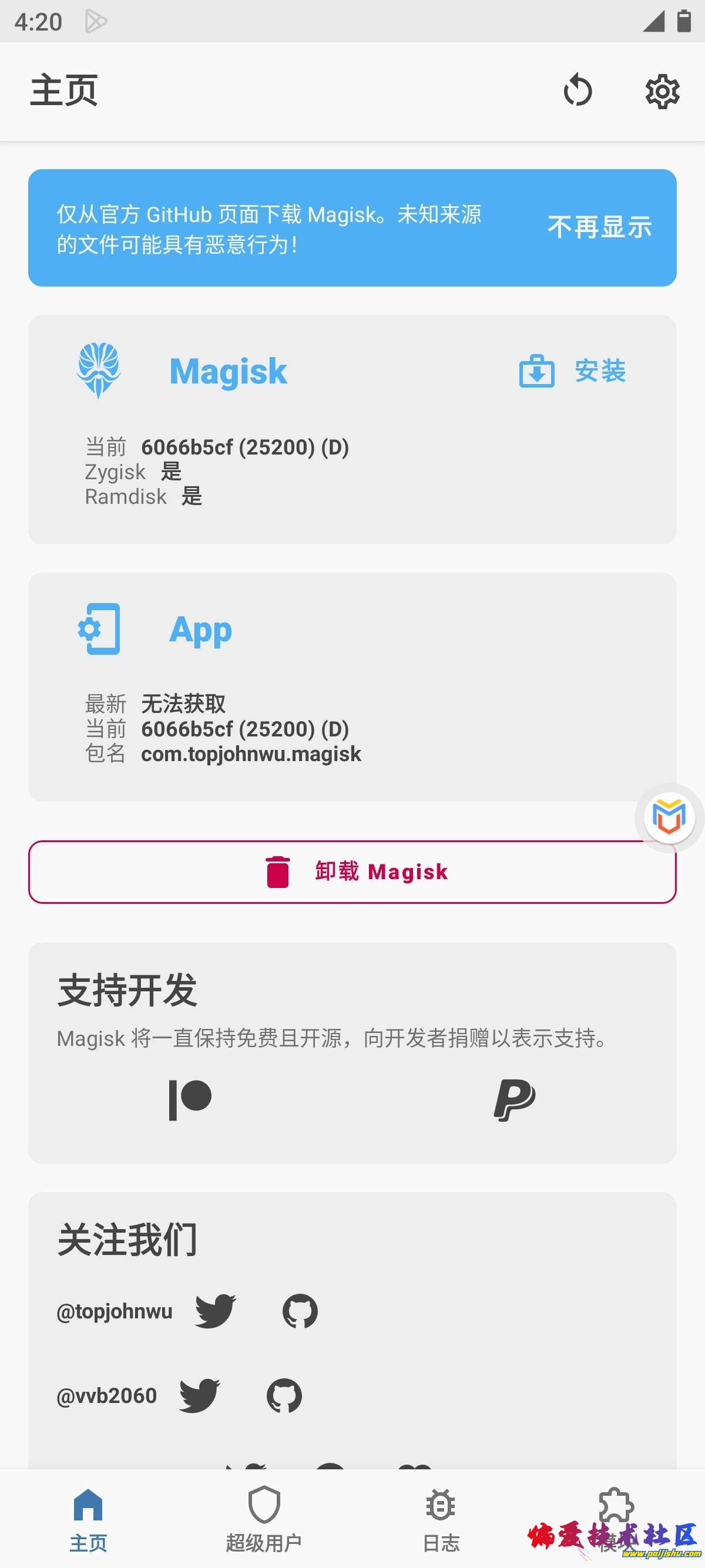Image resolution: width=705 pixels, height=1568 pixels.
Task: Open @vvb2060's Twitter profile
Action: [x=200, y=1395]
